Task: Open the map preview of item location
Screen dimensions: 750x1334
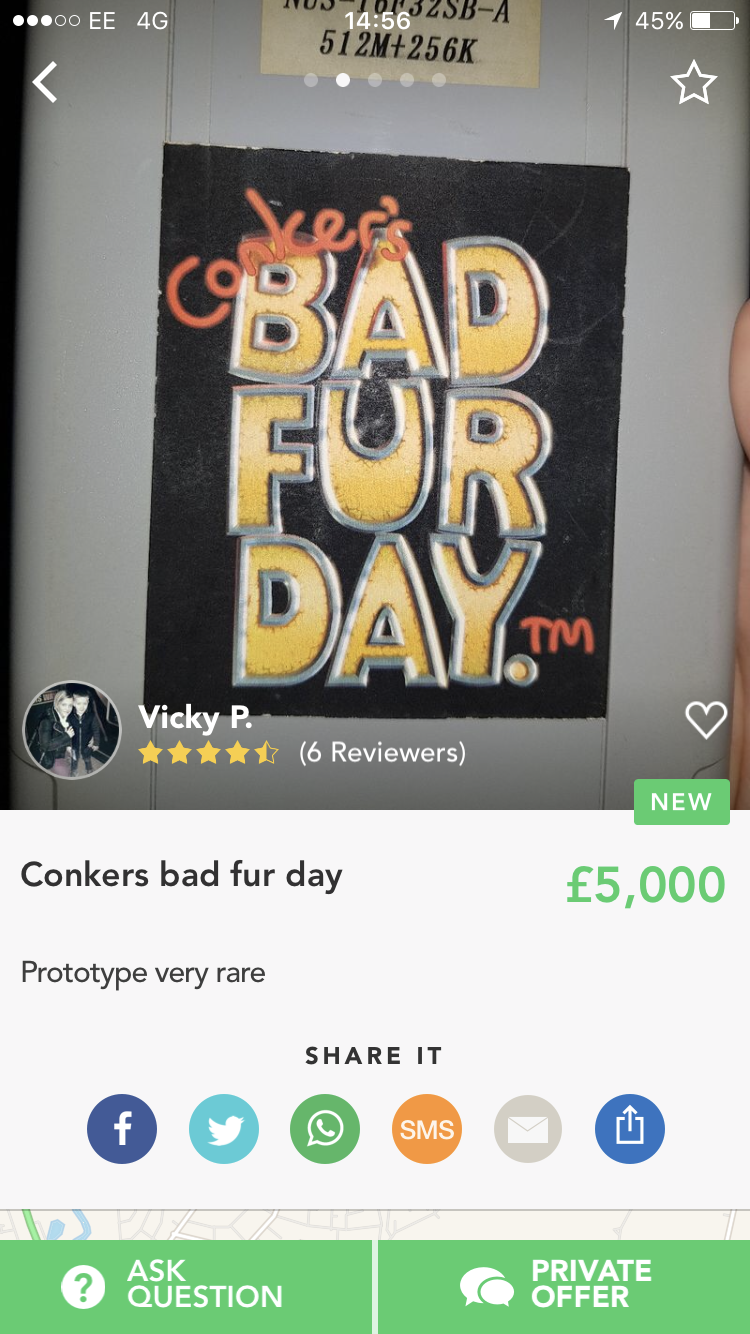Action: tap(375, 1224)
